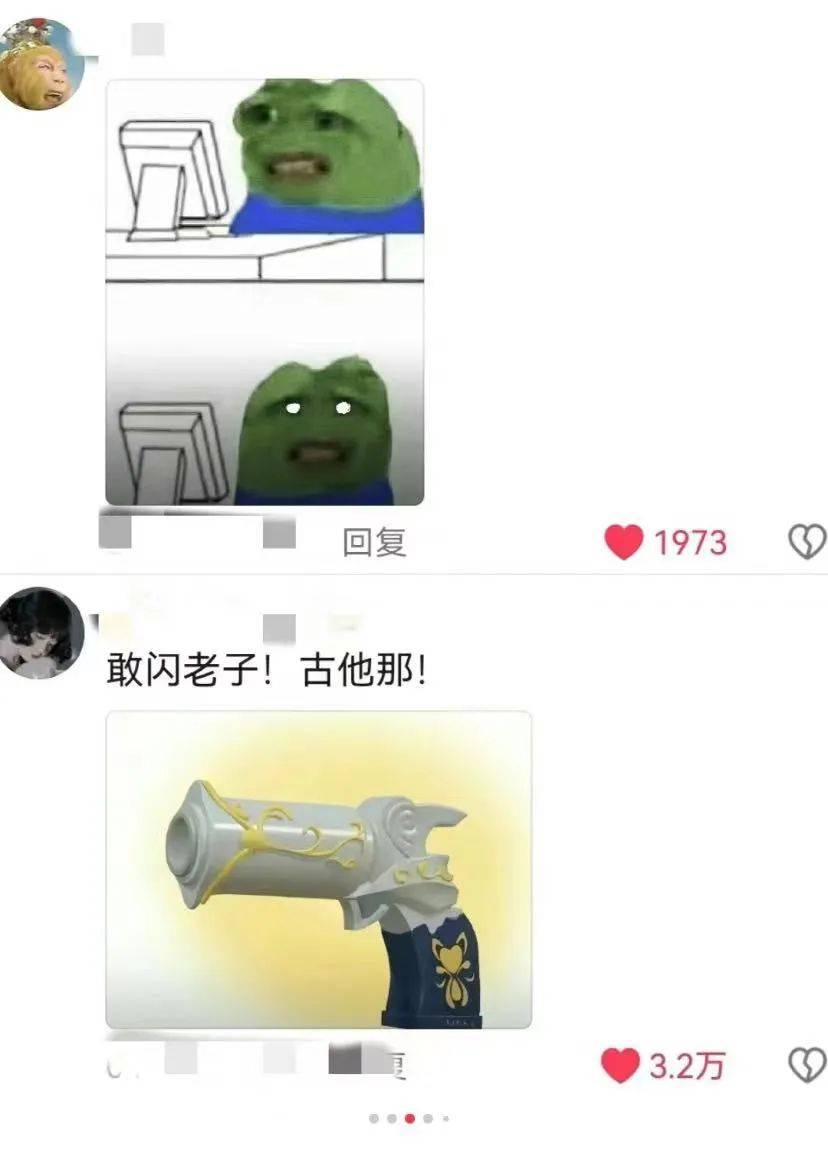
Task: View the white pistol picture in the comment
Action: tap(318, 869)
